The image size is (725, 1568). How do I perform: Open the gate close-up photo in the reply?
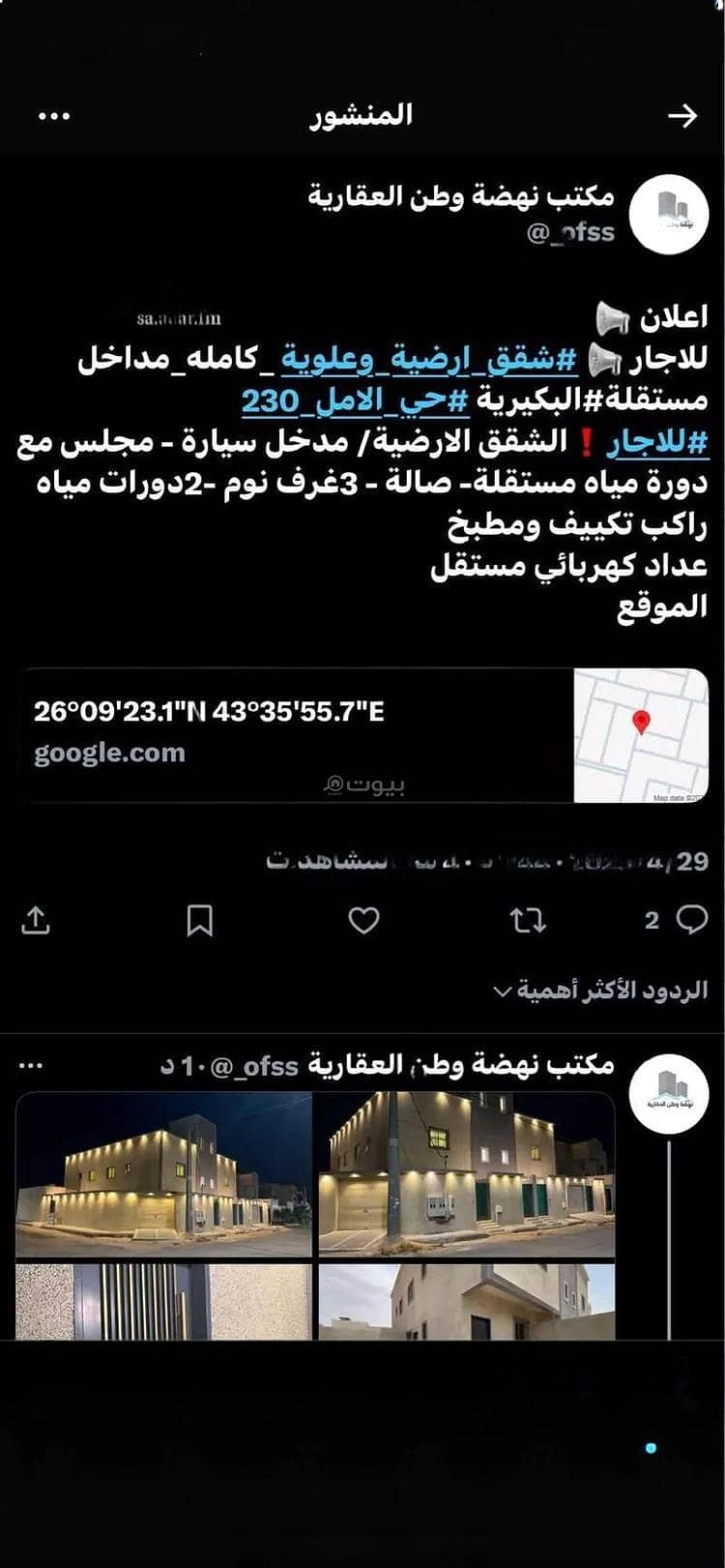click(x=164, y=1301)
